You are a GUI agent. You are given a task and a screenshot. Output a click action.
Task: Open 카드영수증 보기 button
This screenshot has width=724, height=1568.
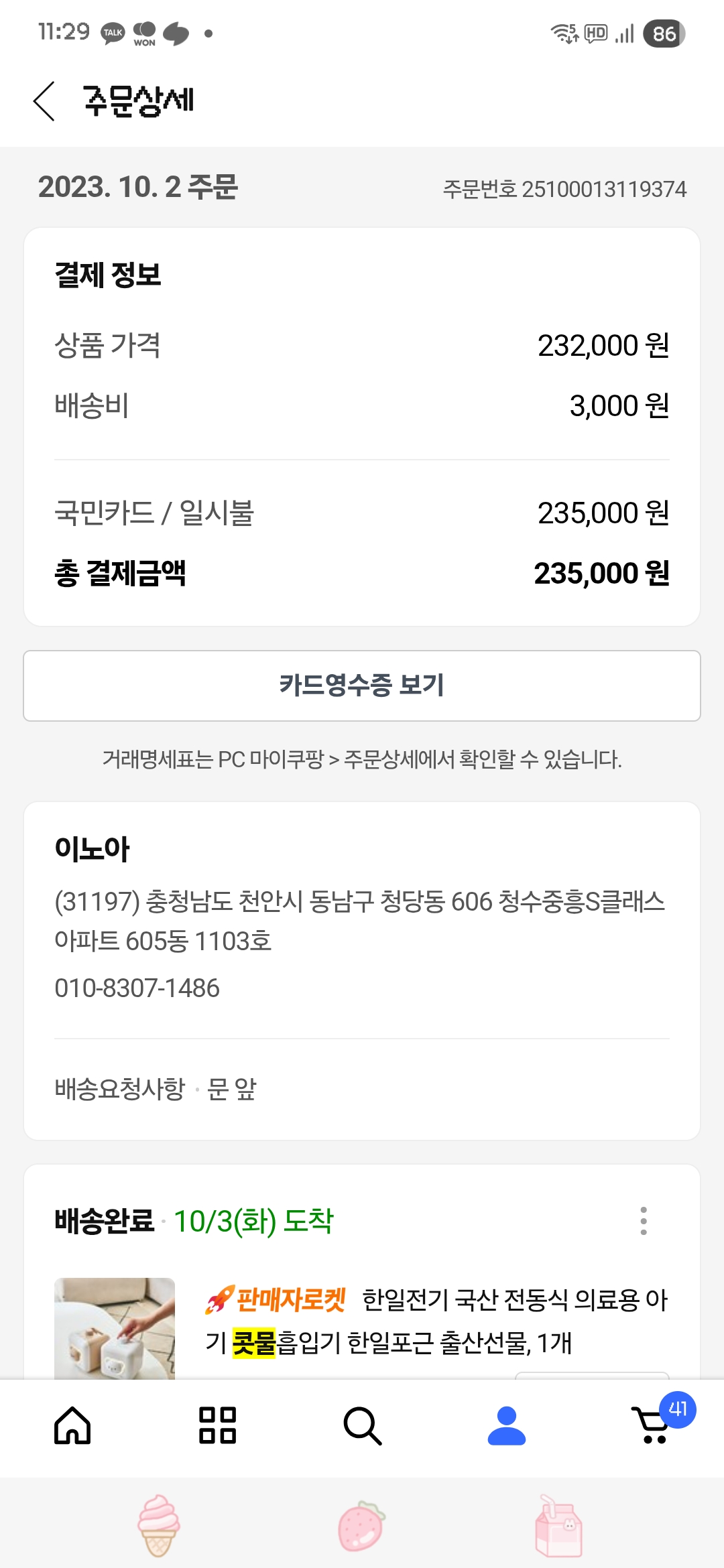362,685
